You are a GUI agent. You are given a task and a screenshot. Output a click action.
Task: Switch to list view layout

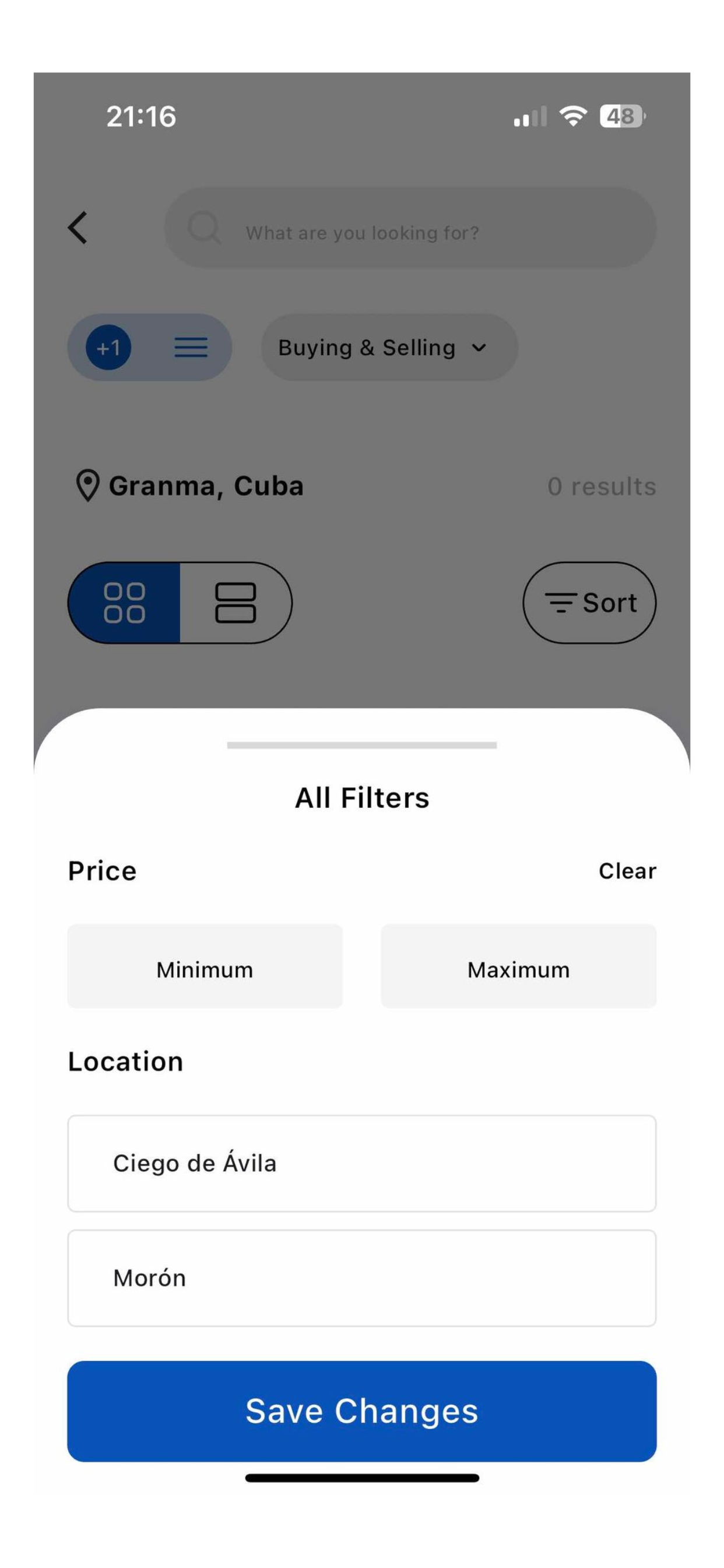coord(235,603)
